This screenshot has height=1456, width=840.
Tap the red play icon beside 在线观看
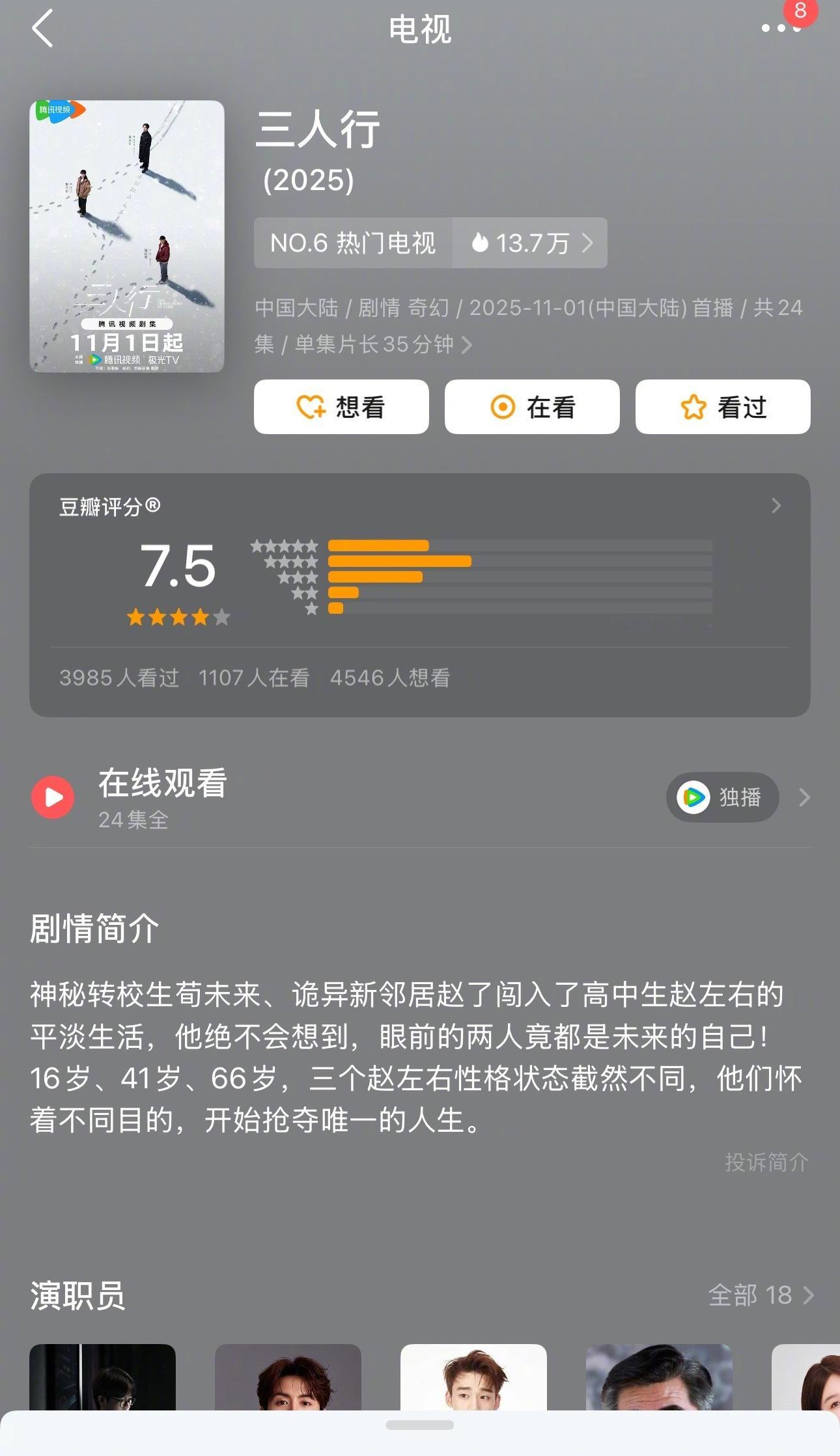point(53,797)
